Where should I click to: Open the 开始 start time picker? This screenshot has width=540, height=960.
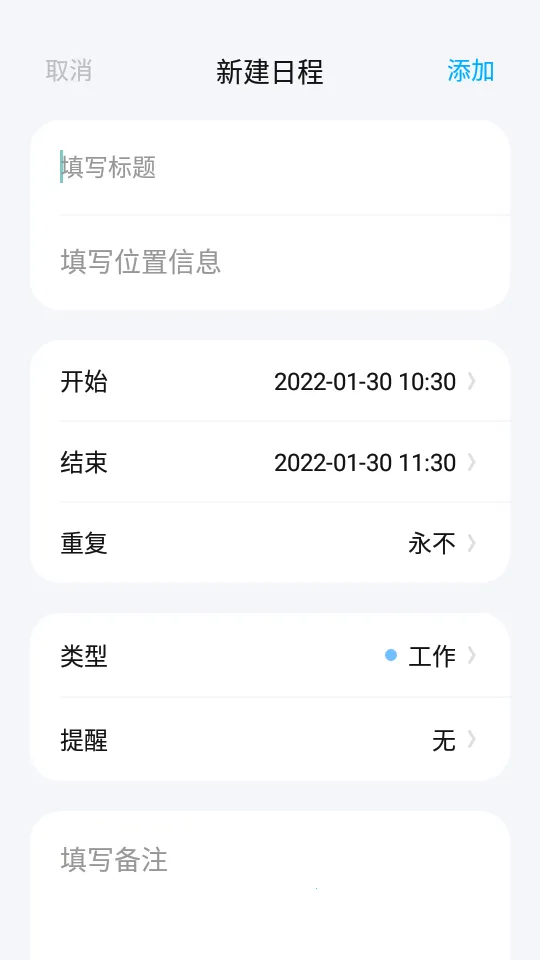270,381
